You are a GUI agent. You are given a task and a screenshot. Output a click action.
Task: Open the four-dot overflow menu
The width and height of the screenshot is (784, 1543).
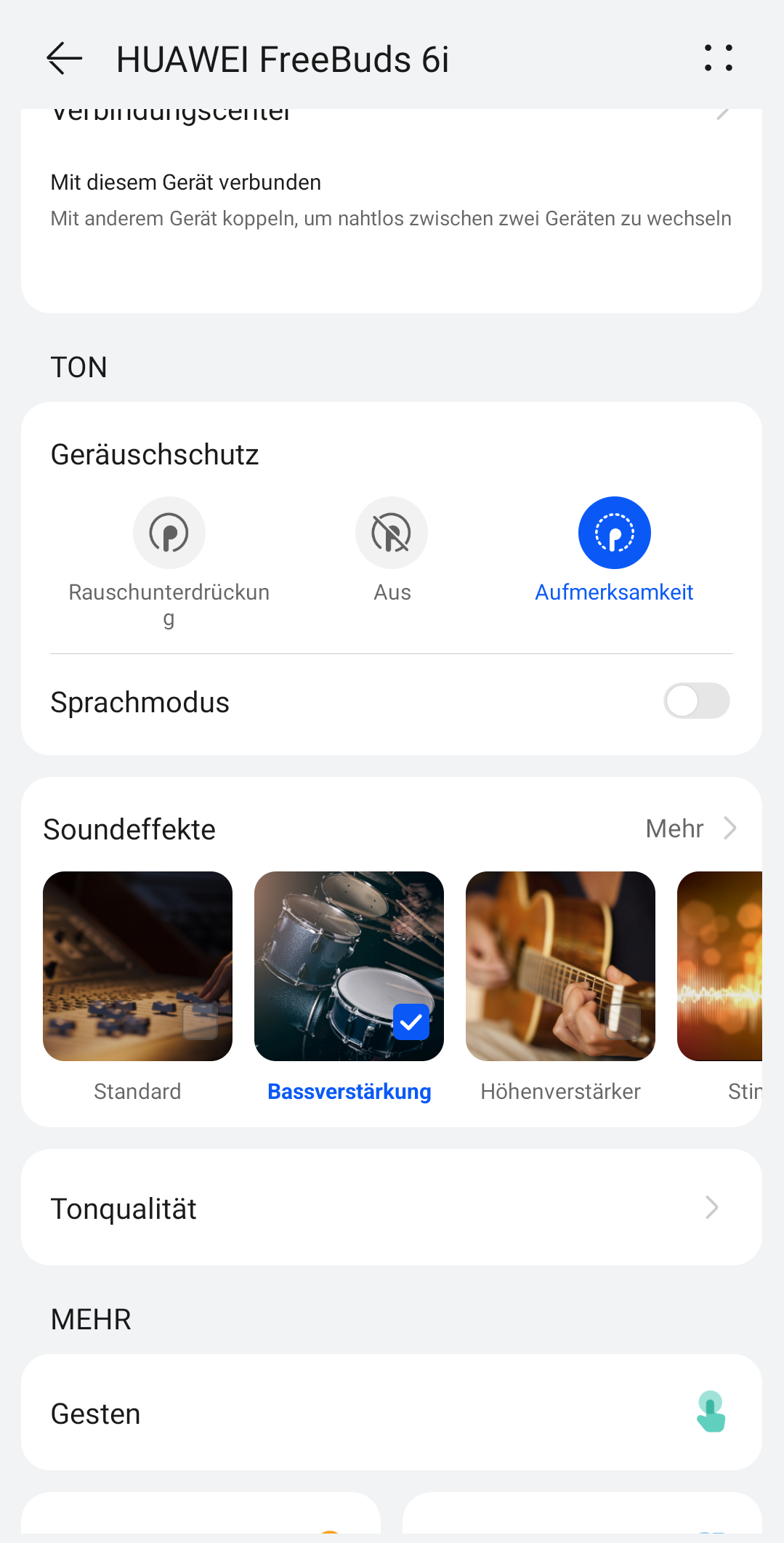(718, 58)
